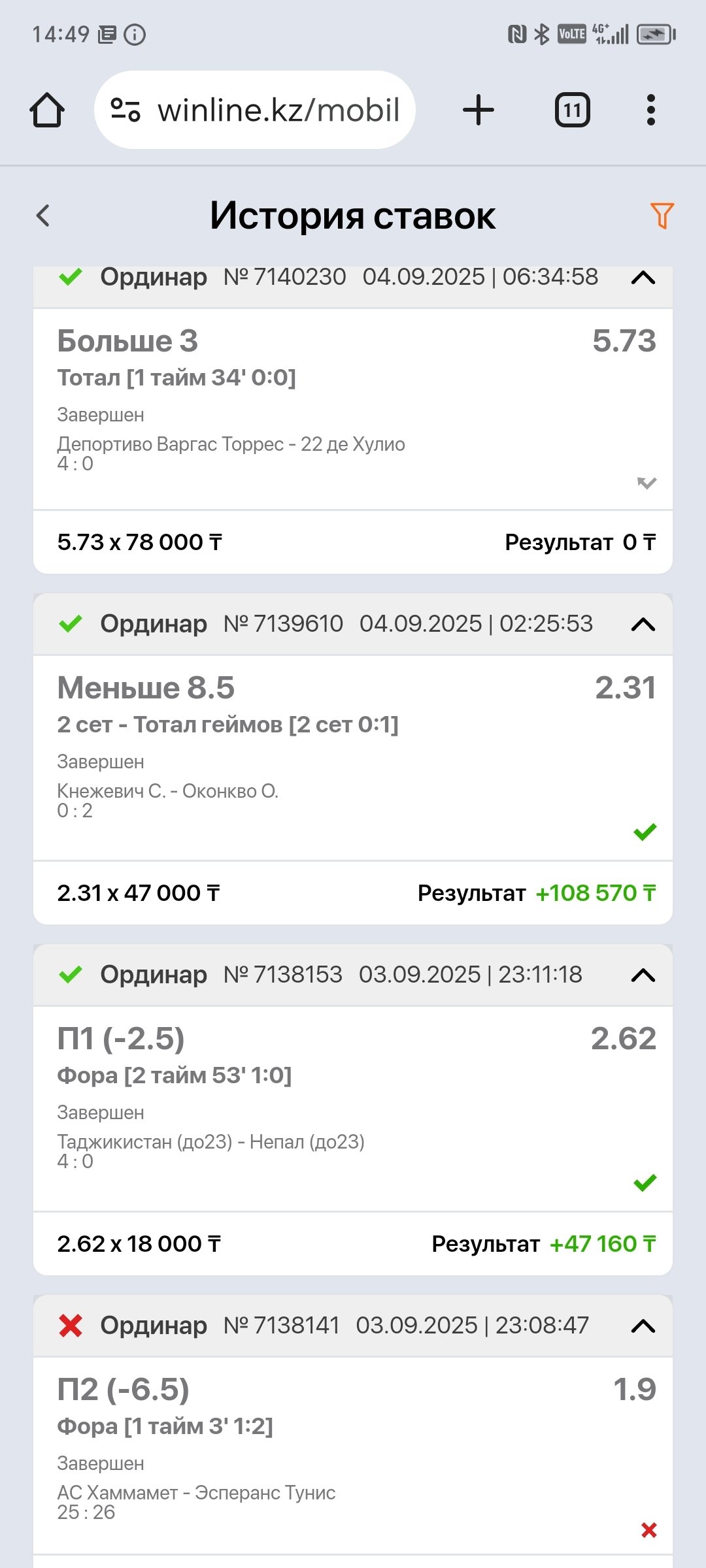
Task: Collapse bet № 7138141
Action: click(x=643, y=1326)
